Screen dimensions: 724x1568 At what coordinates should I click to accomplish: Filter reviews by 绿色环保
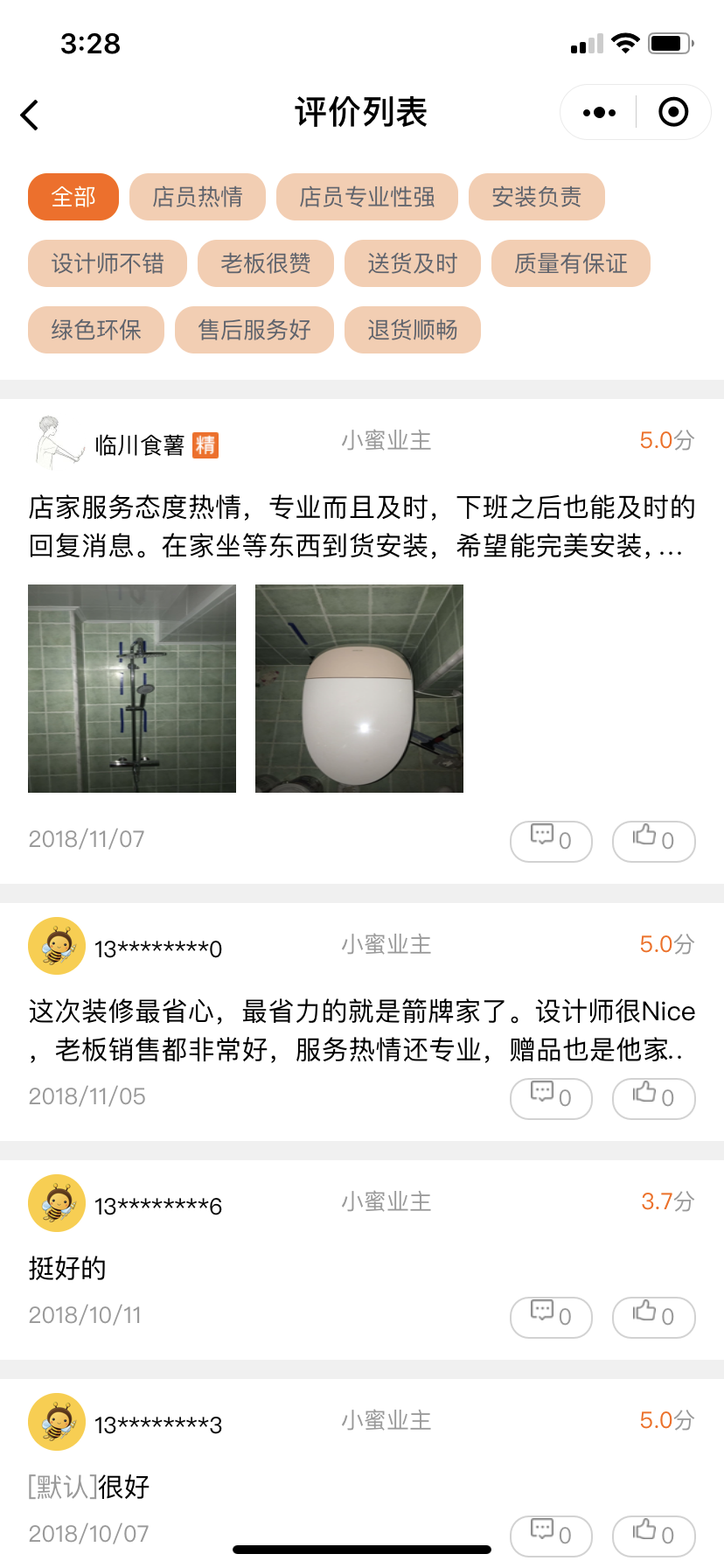(96, 330)
